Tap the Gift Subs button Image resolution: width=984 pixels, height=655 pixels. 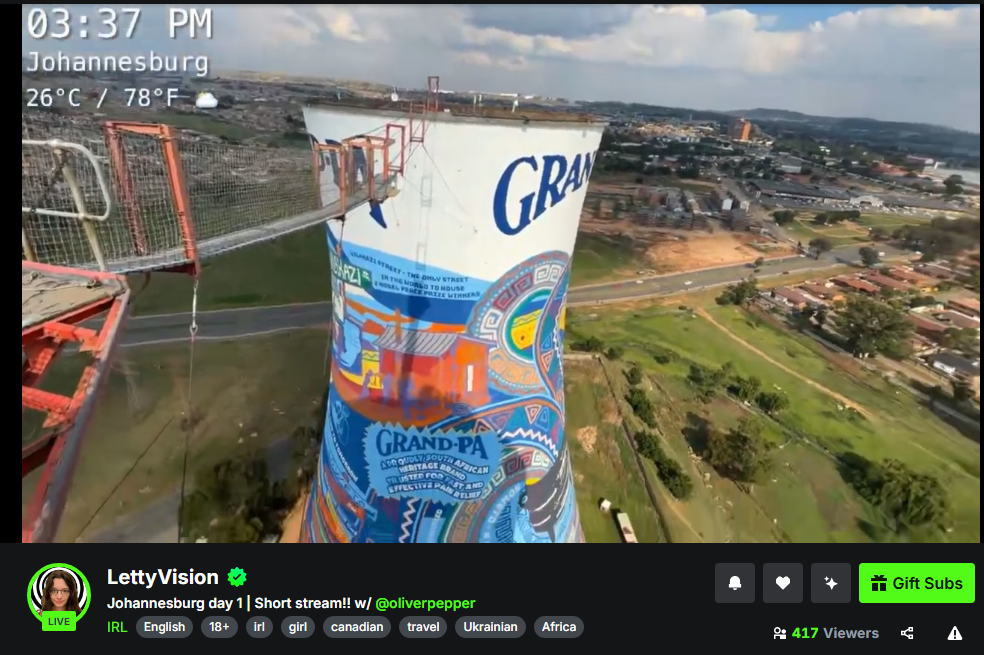tap(916, 583)
